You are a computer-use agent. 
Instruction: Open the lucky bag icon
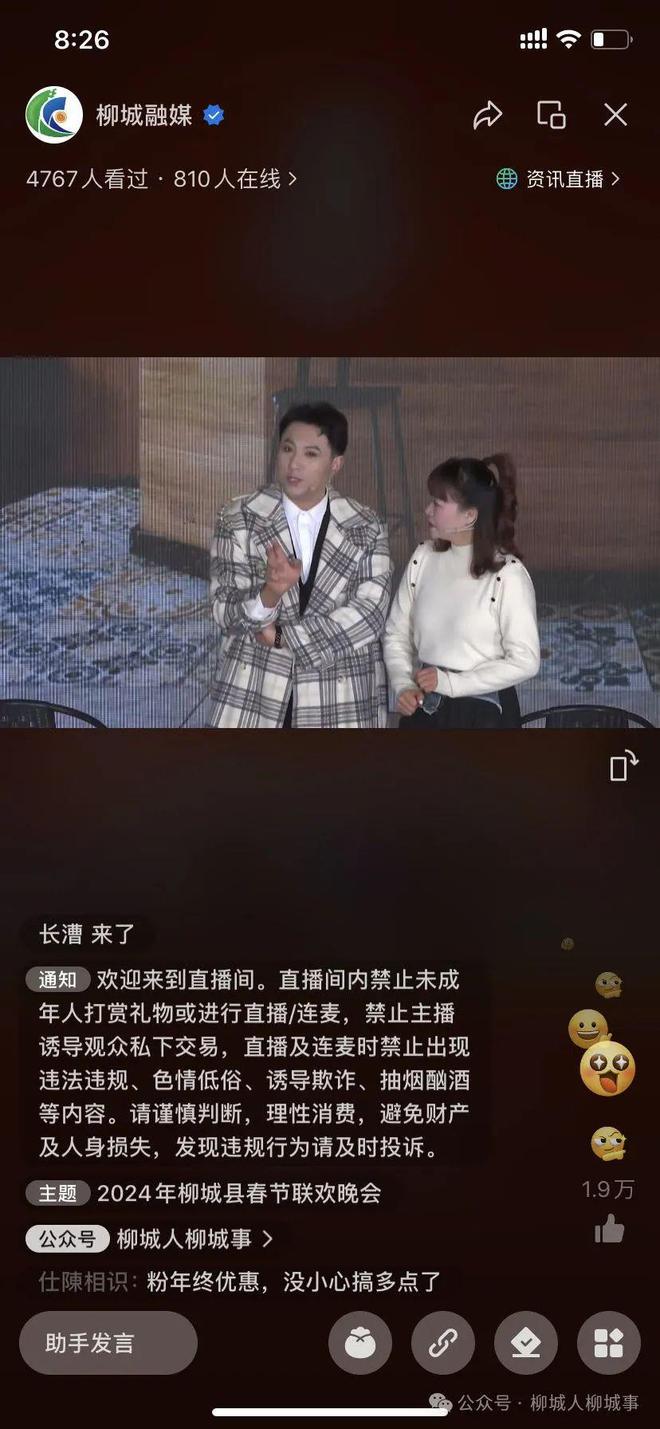tap(360, 1343)
